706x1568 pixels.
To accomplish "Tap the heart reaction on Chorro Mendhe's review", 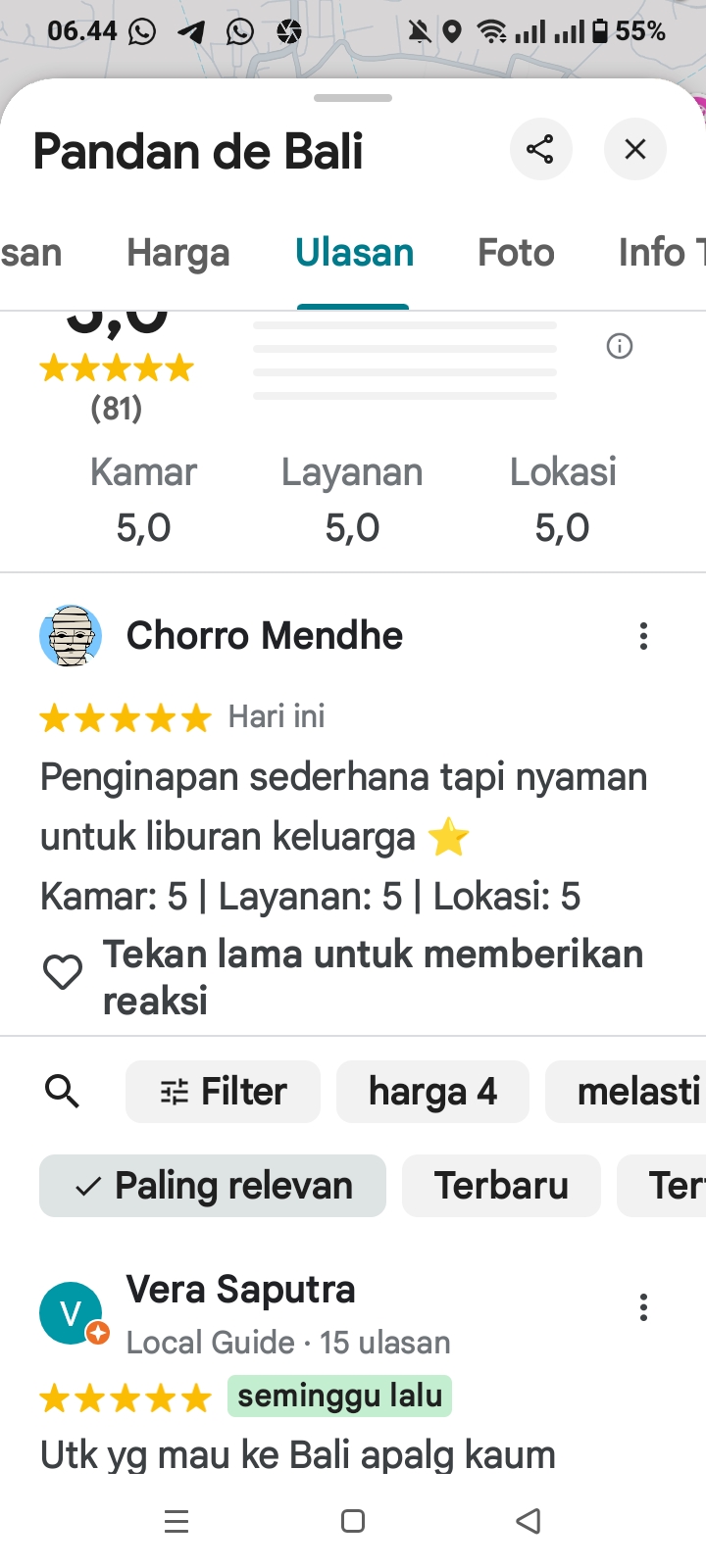I will click(x=63, y=972).
